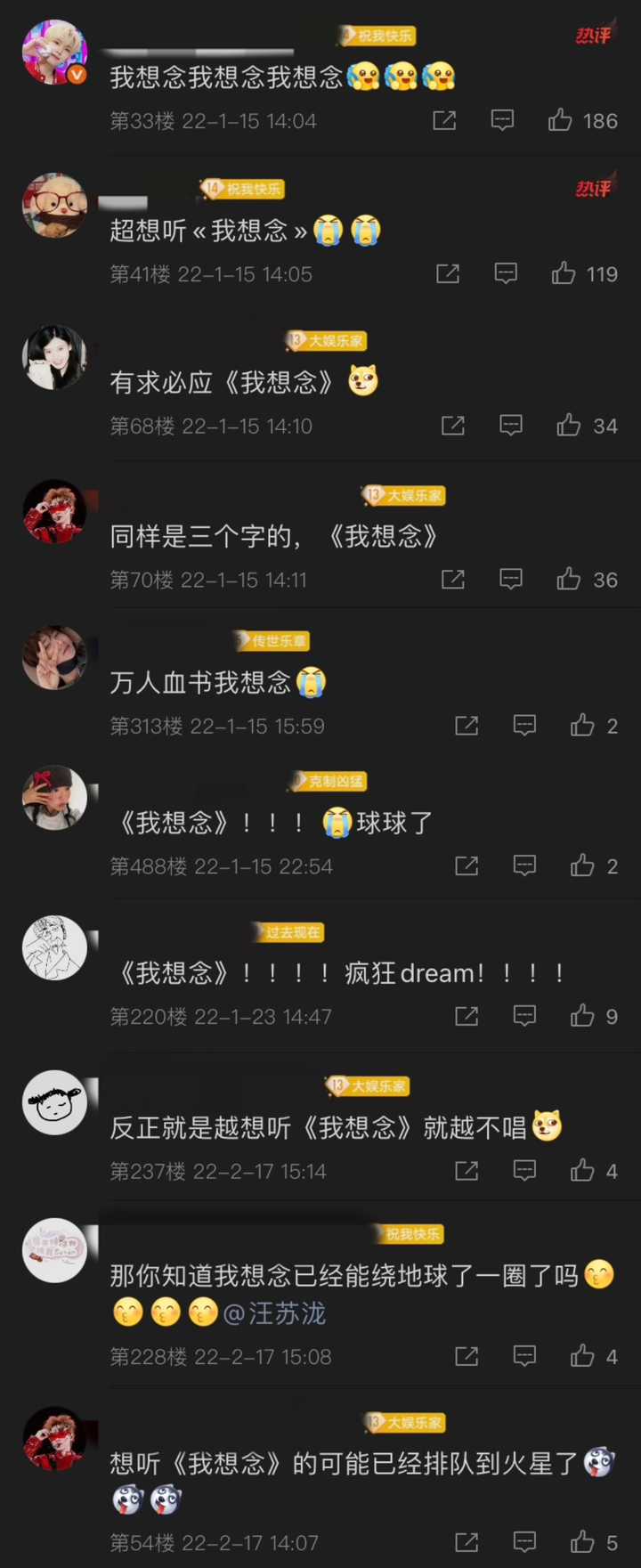Reply to the floor 41 comment
The width and height of the screenshot is (641, 1568).
[x=506, y=273]
